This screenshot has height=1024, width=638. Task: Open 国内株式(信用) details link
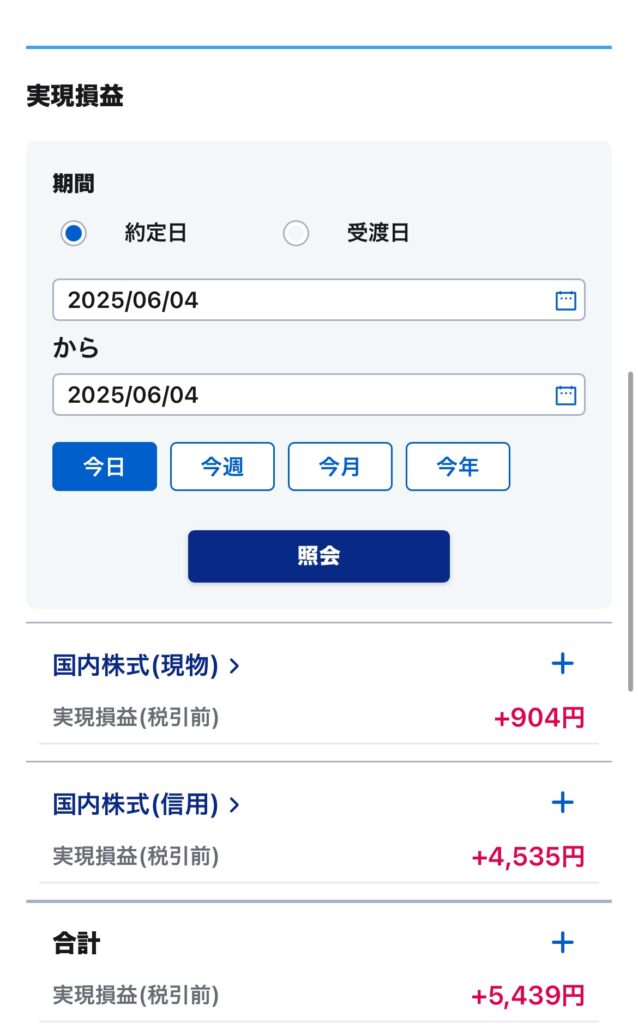(146, 805)
